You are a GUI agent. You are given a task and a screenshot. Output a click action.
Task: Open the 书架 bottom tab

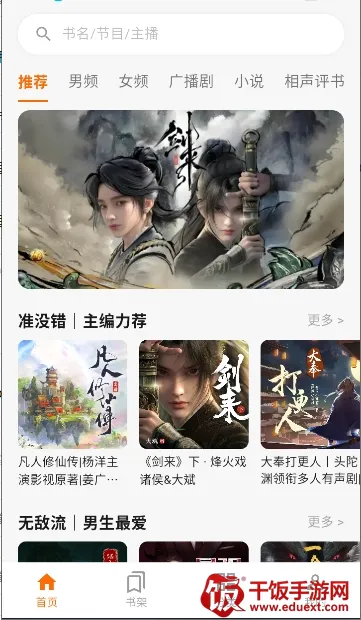point(136,590)
